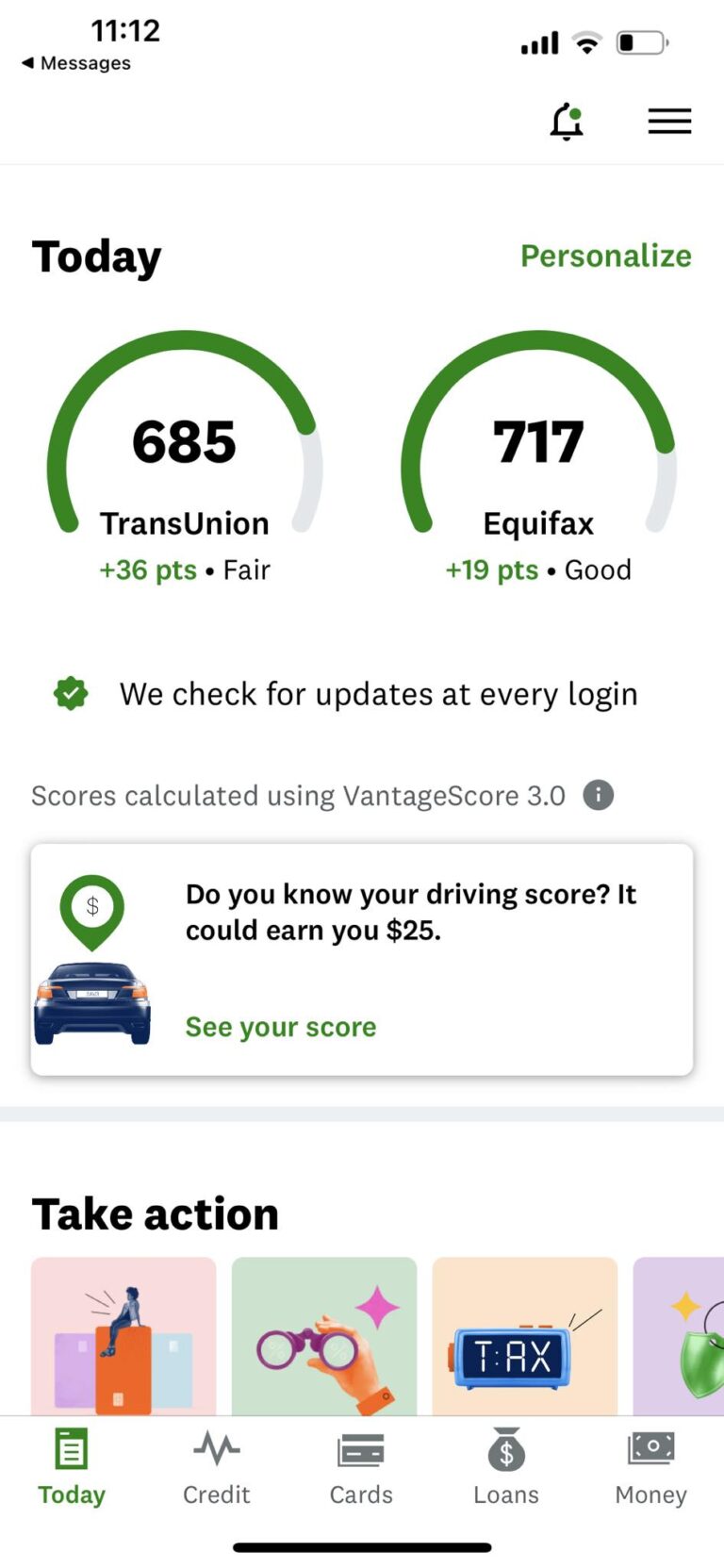This screenshot has height=1568, width=724.
Task: Open the notifications bell
Action: (567, 122)
